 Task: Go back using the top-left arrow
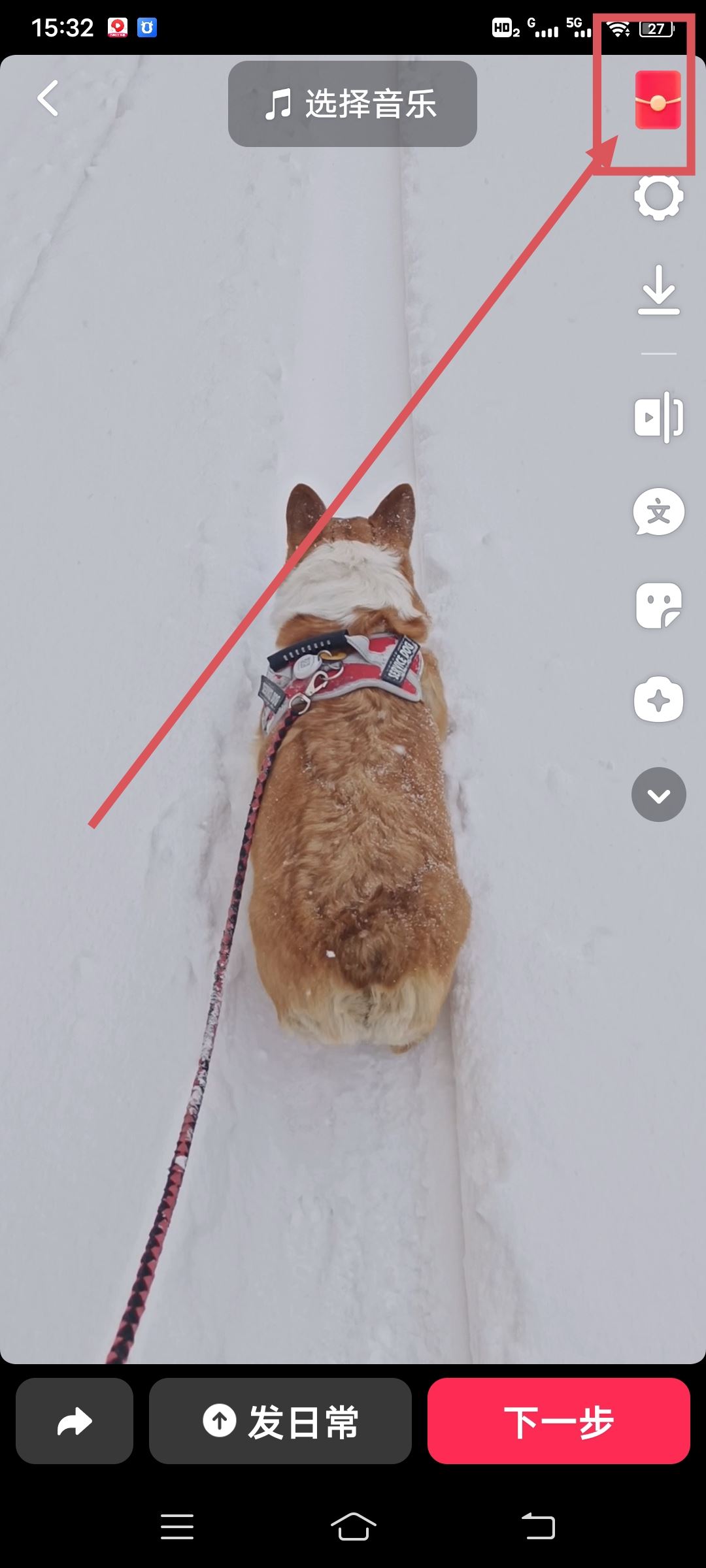tap(48, 99)
